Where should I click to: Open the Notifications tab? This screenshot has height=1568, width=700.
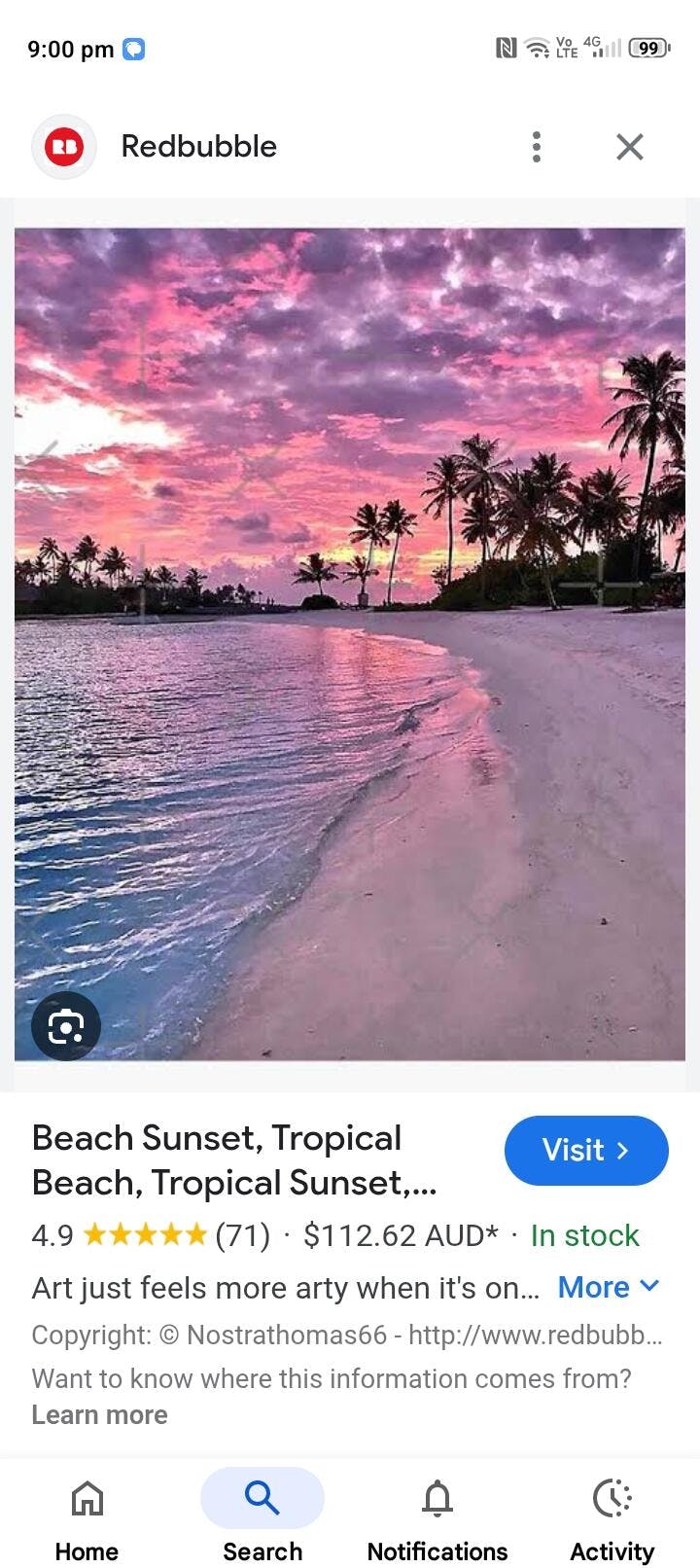pyautogui.click(x=437, y=1516)
